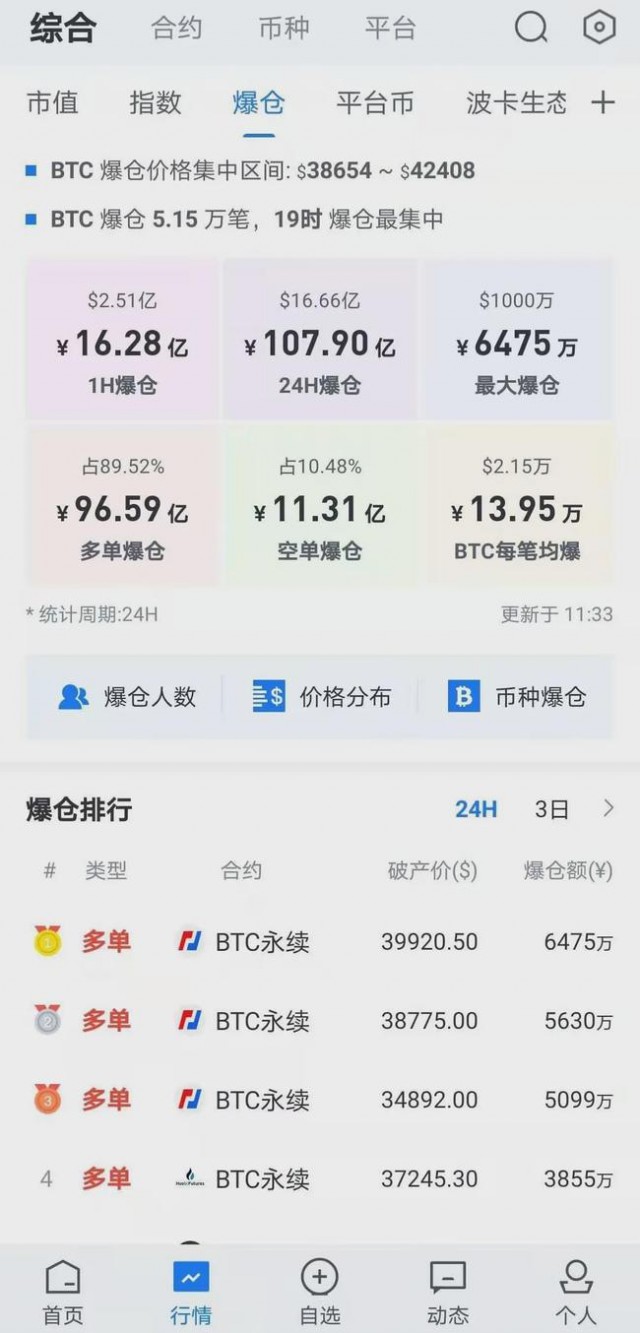Open the search magnifier icon
This screenshot has width=640, height=1333.
click(531, 27)
